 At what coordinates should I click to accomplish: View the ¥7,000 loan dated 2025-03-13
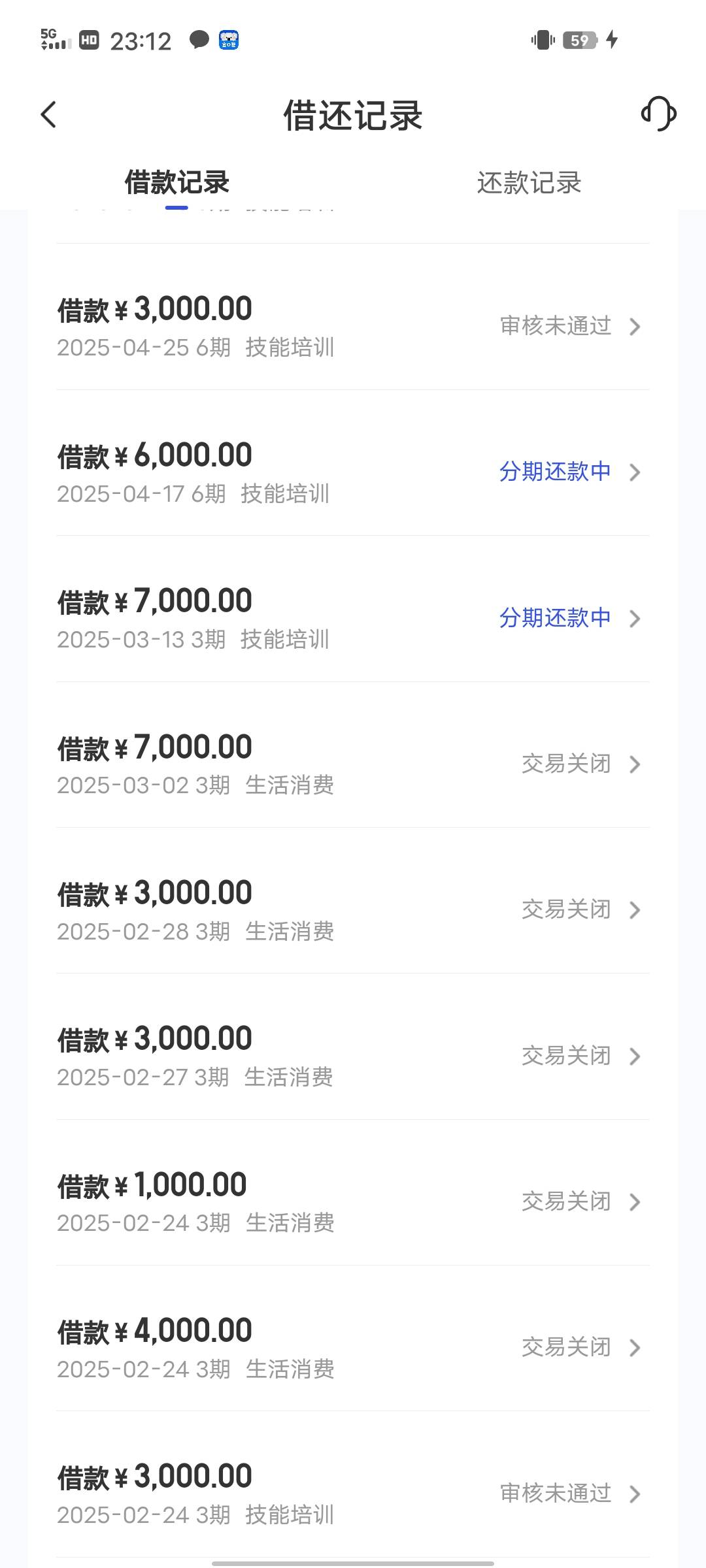(x=353, y=609)
